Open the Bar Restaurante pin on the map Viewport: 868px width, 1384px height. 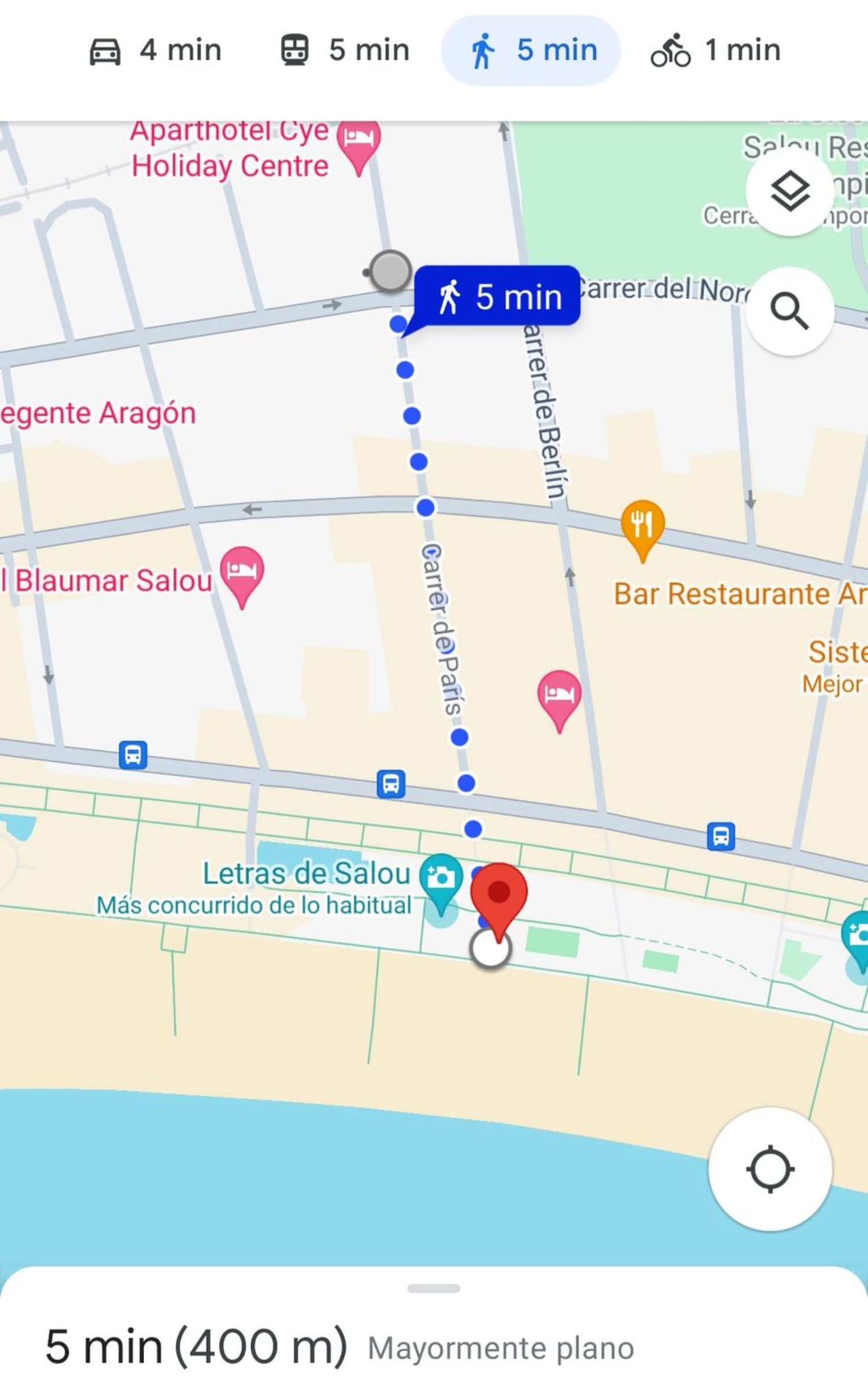point(642,524)
